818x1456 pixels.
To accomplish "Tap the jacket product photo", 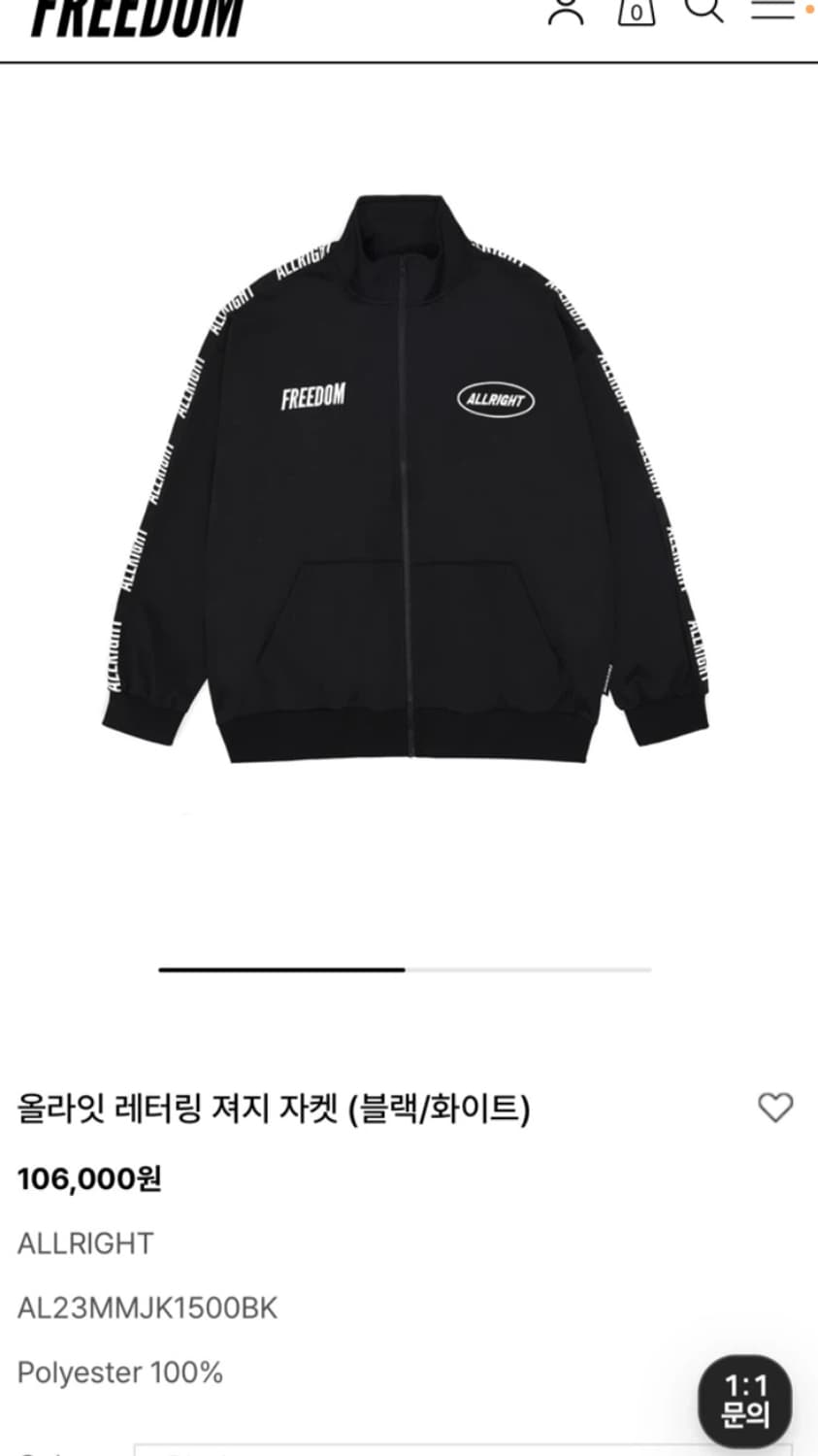I will tap(408, 485).
